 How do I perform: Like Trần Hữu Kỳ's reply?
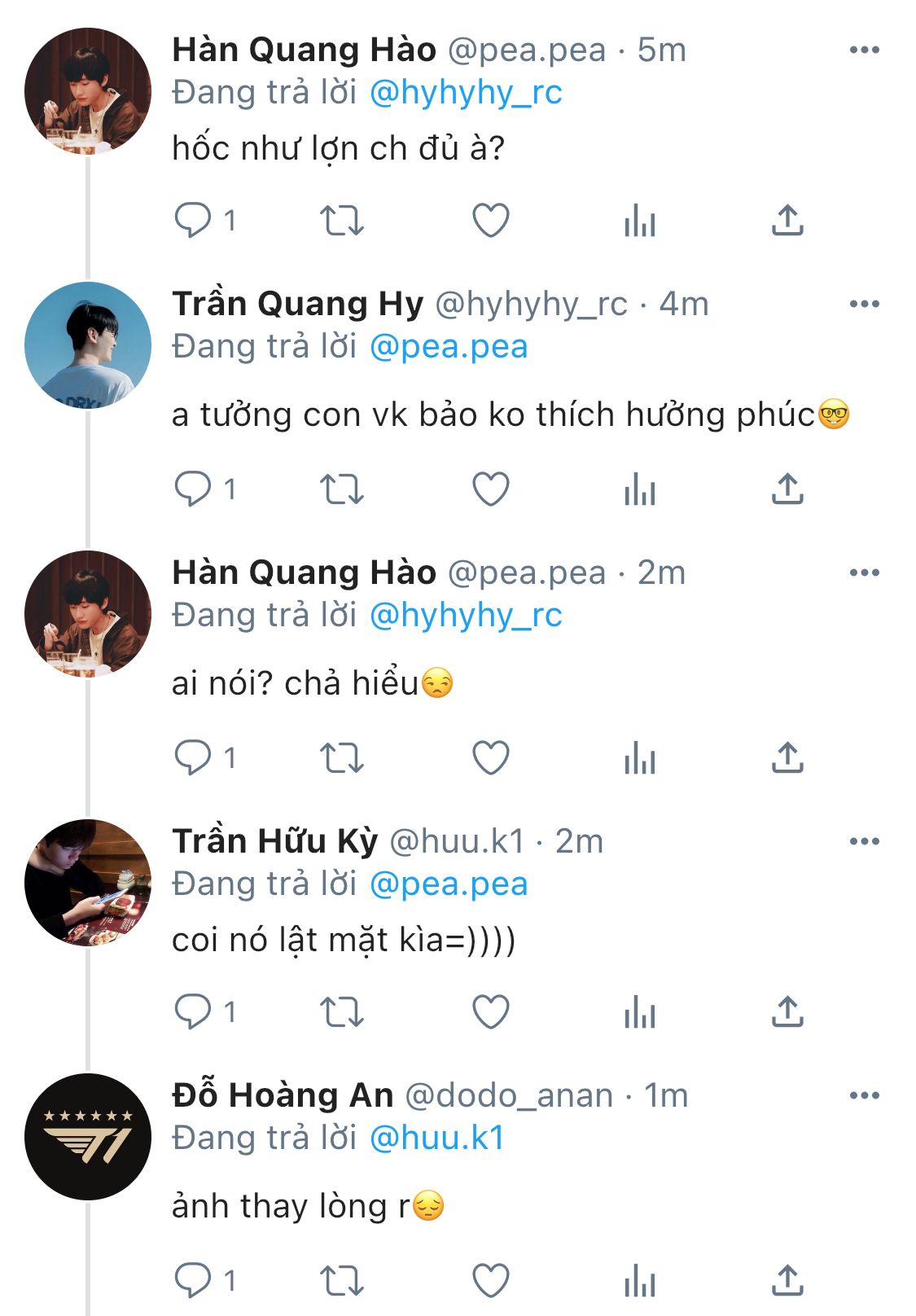490,1011
